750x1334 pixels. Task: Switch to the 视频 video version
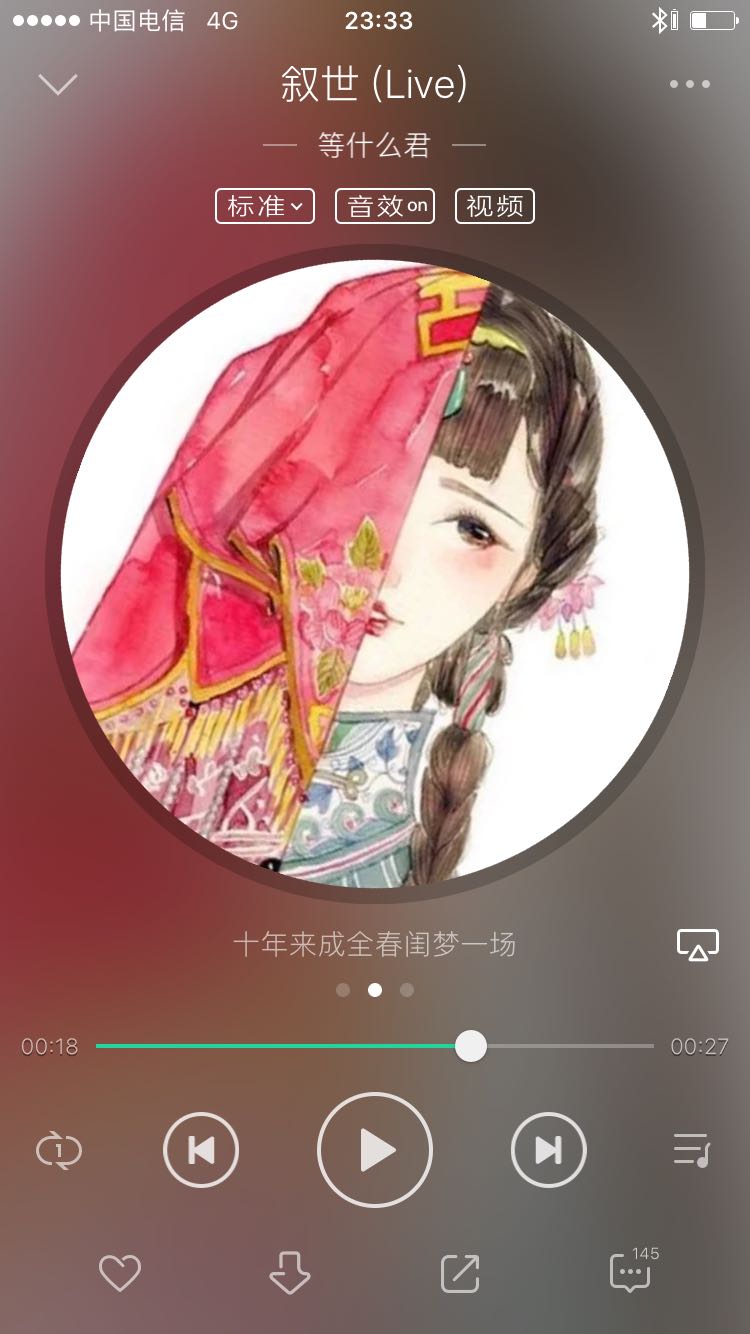[x=495, y=206]
